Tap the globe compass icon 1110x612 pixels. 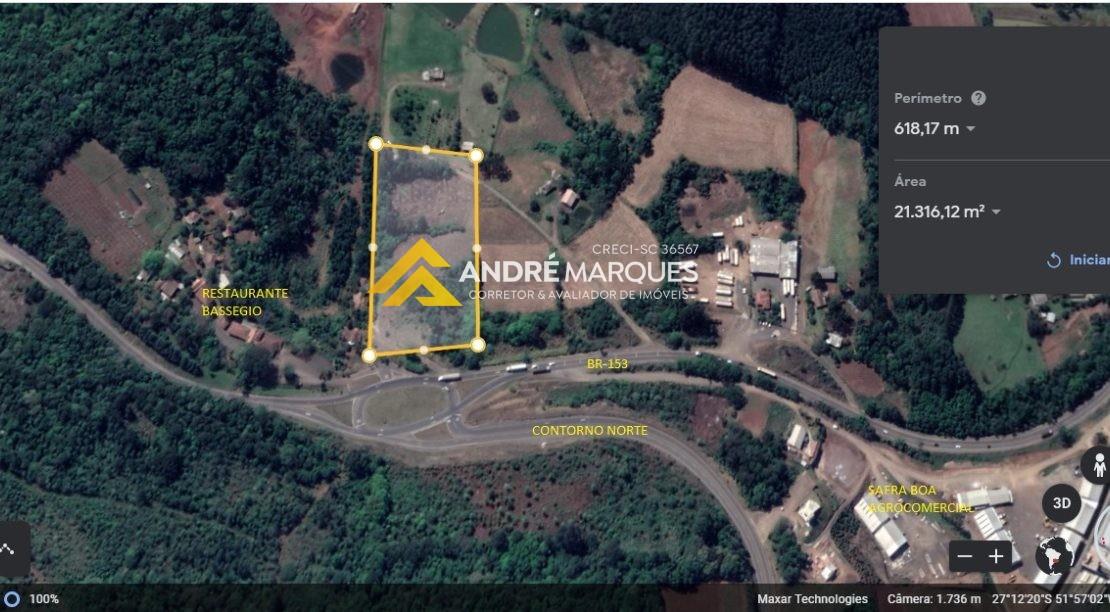tap(1052, 554)
